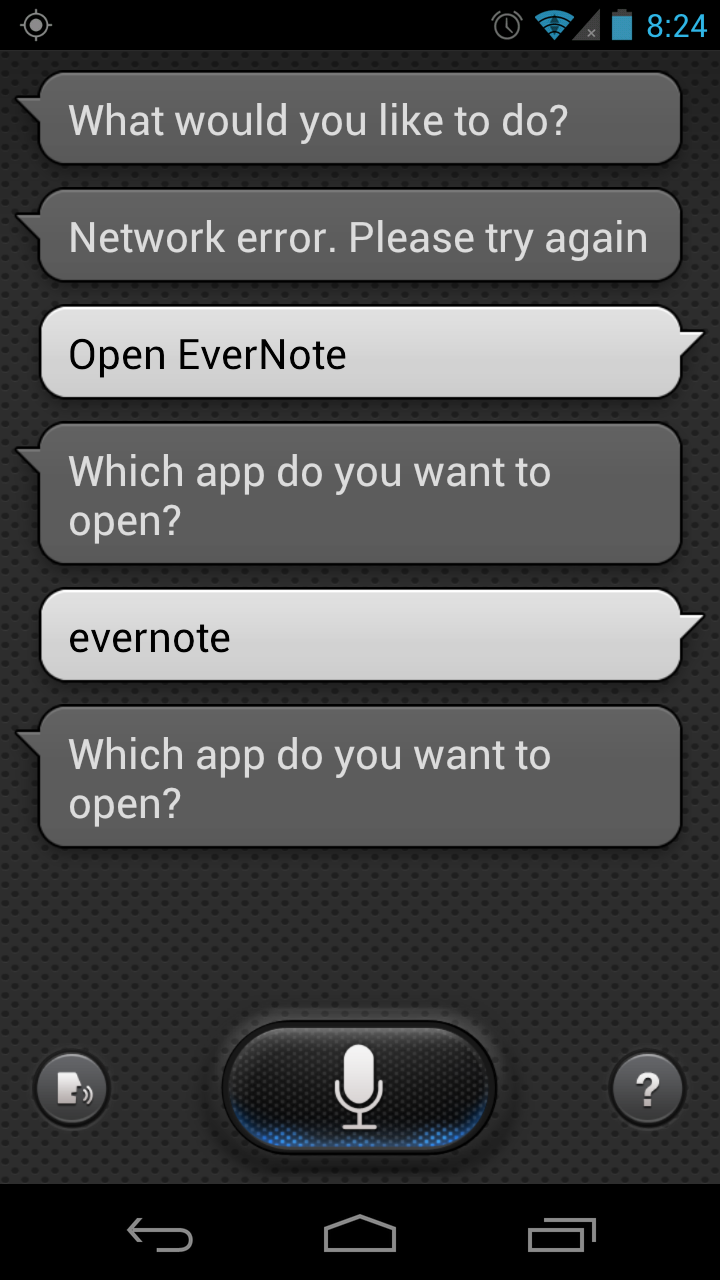Tap the microphone button to speak
Viewport: 720px width, 1280px height.
[359, 1088]
